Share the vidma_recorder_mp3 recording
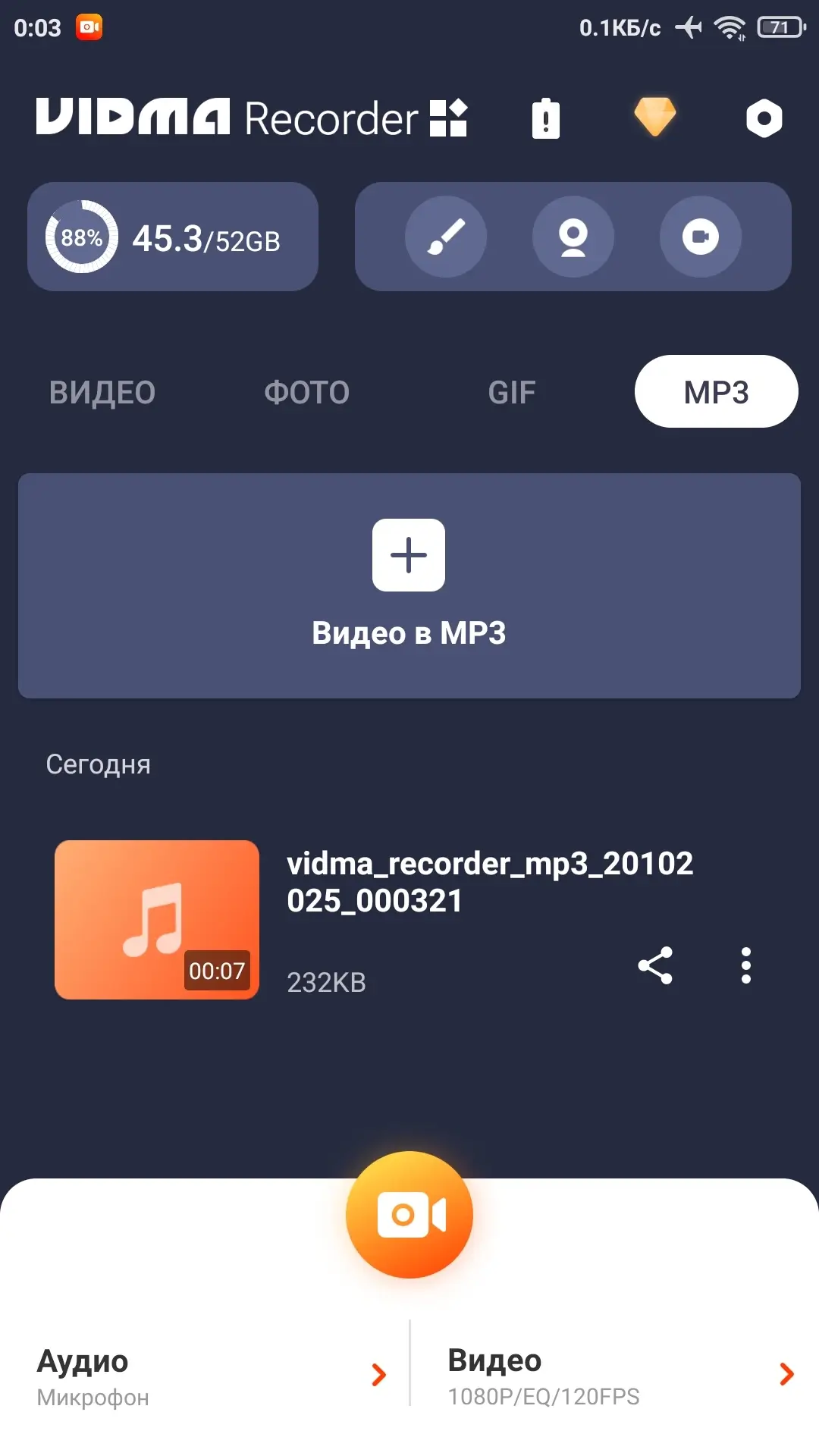Image resolution: width=819 pixels, height=1456 pixels. coord(655,965)
